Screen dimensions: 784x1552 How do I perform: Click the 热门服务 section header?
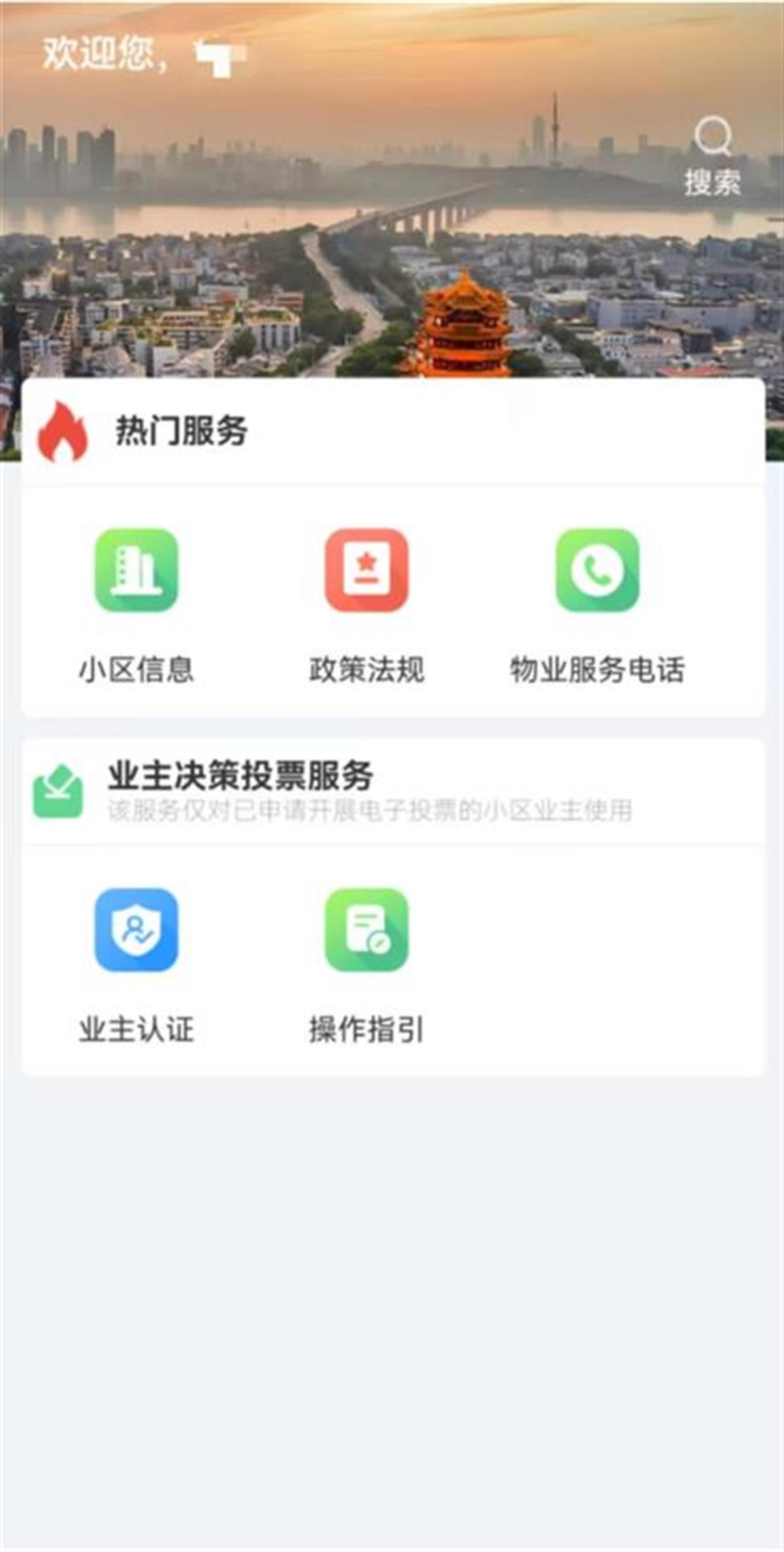click(182, 428)
